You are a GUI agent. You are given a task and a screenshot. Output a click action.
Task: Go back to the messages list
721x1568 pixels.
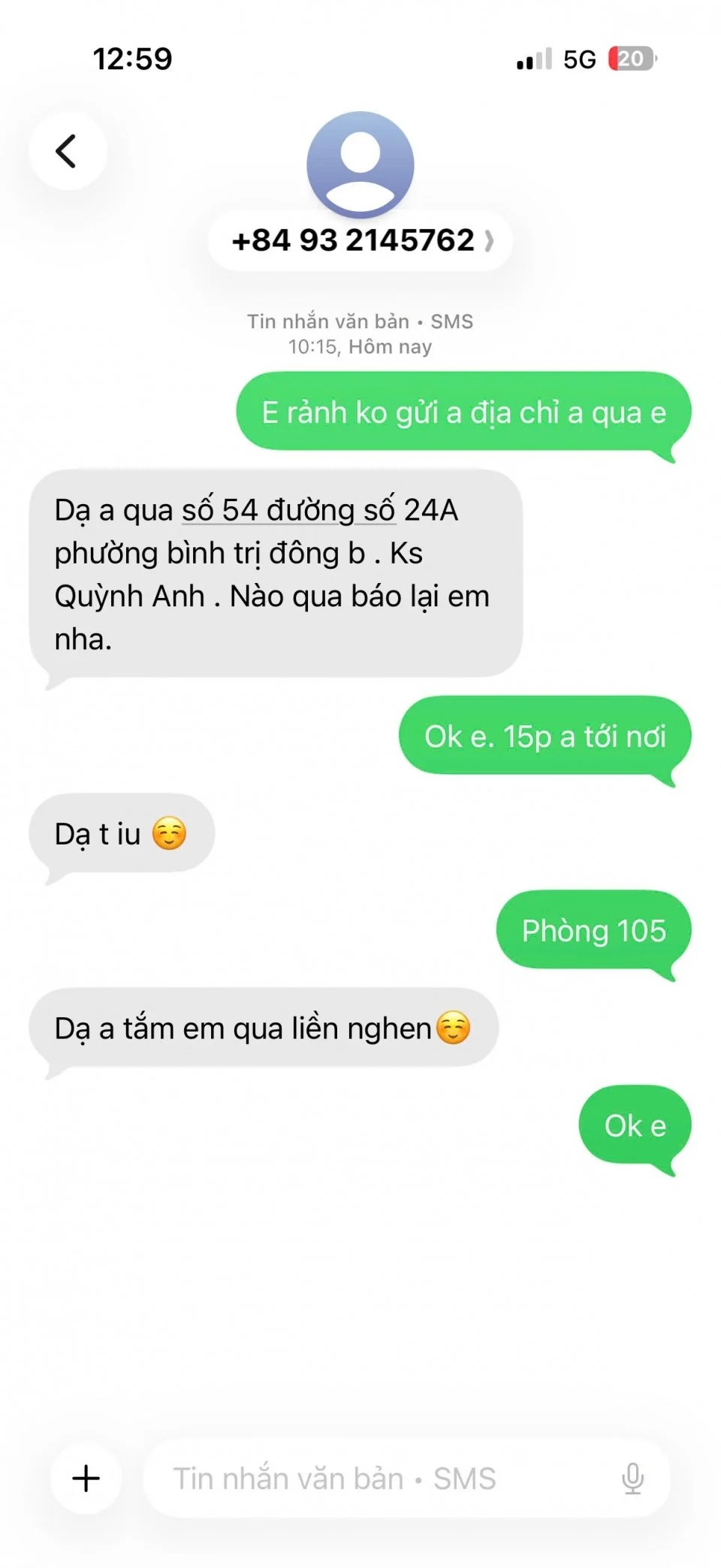(67, 151)
